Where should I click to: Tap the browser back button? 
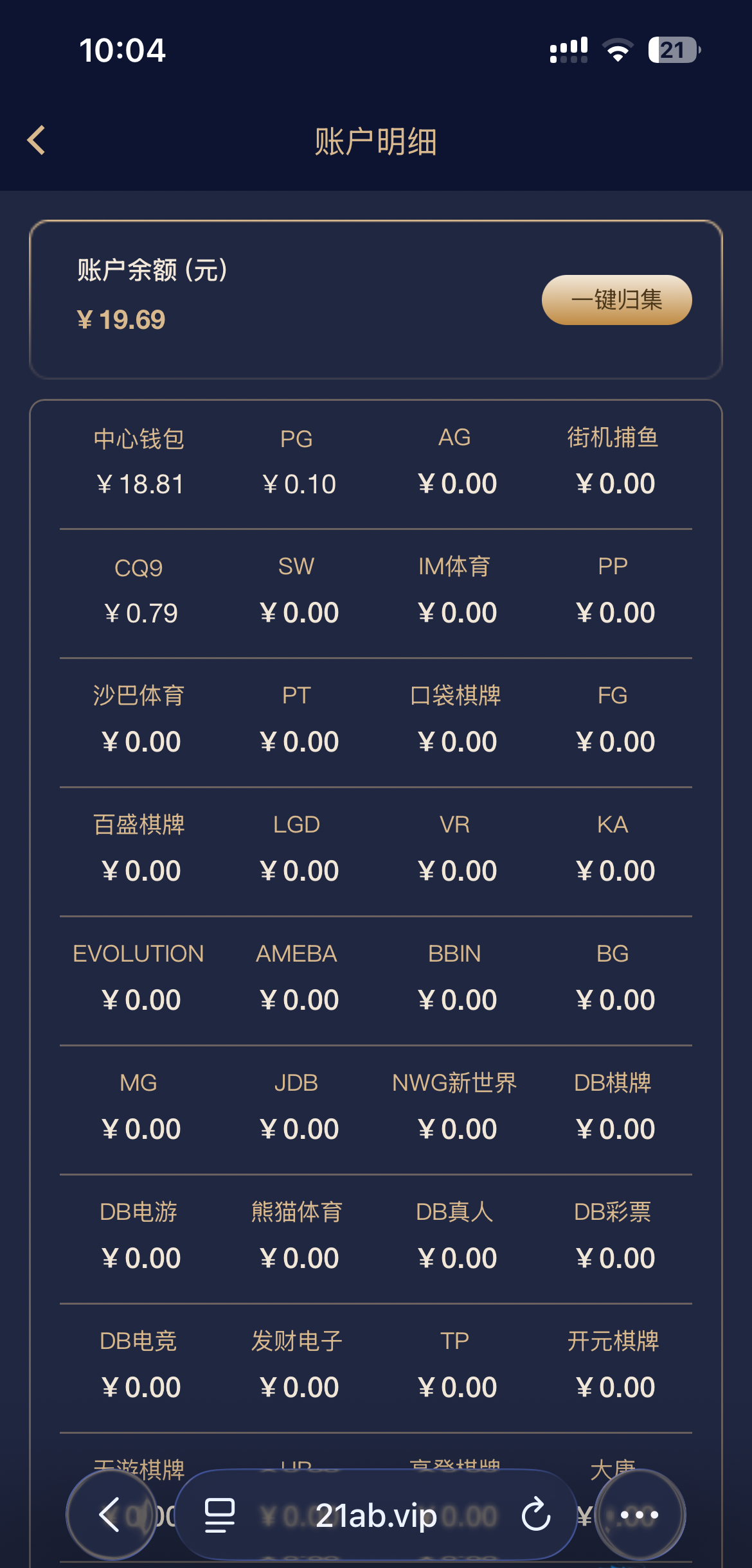pyautogui.click(x=111, y=1515)
